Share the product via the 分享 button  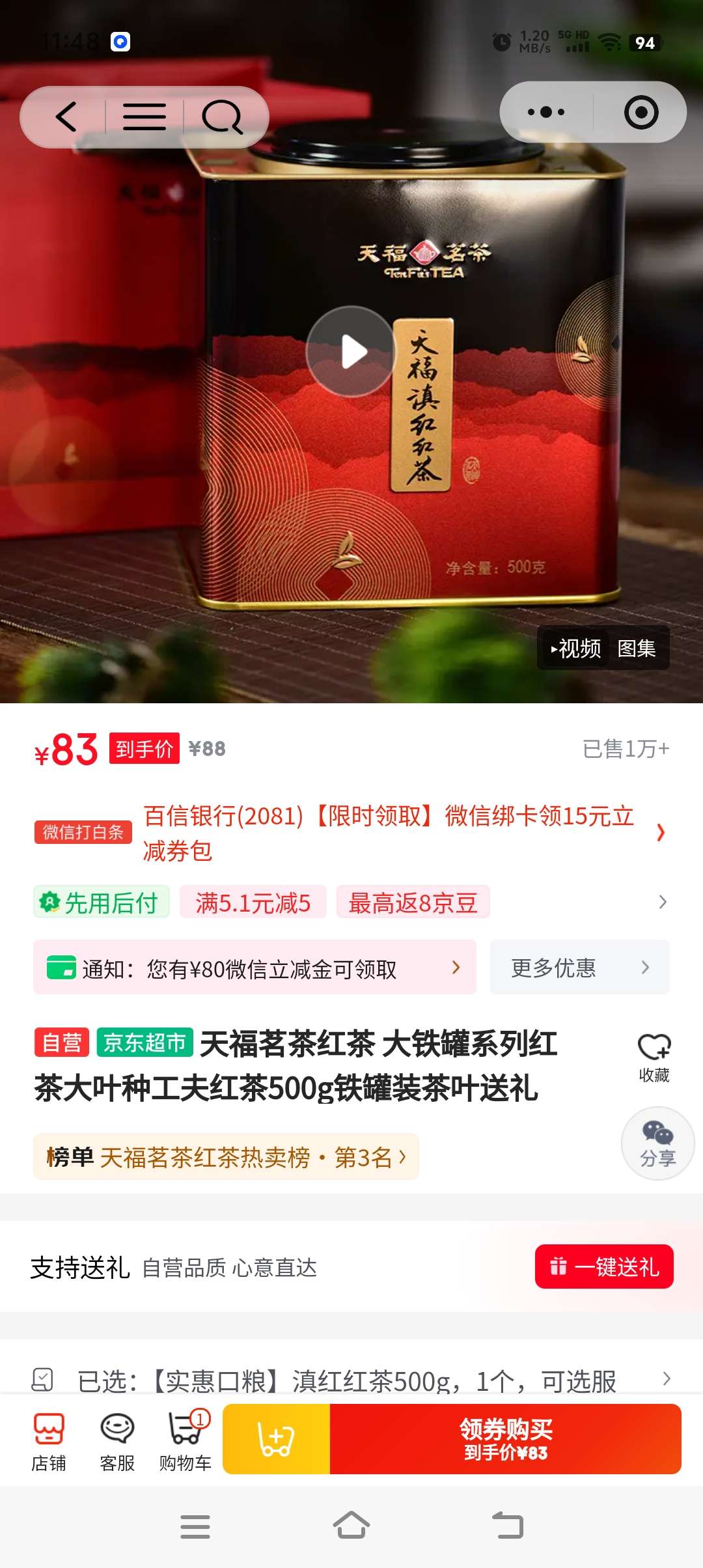[657, 1143]
